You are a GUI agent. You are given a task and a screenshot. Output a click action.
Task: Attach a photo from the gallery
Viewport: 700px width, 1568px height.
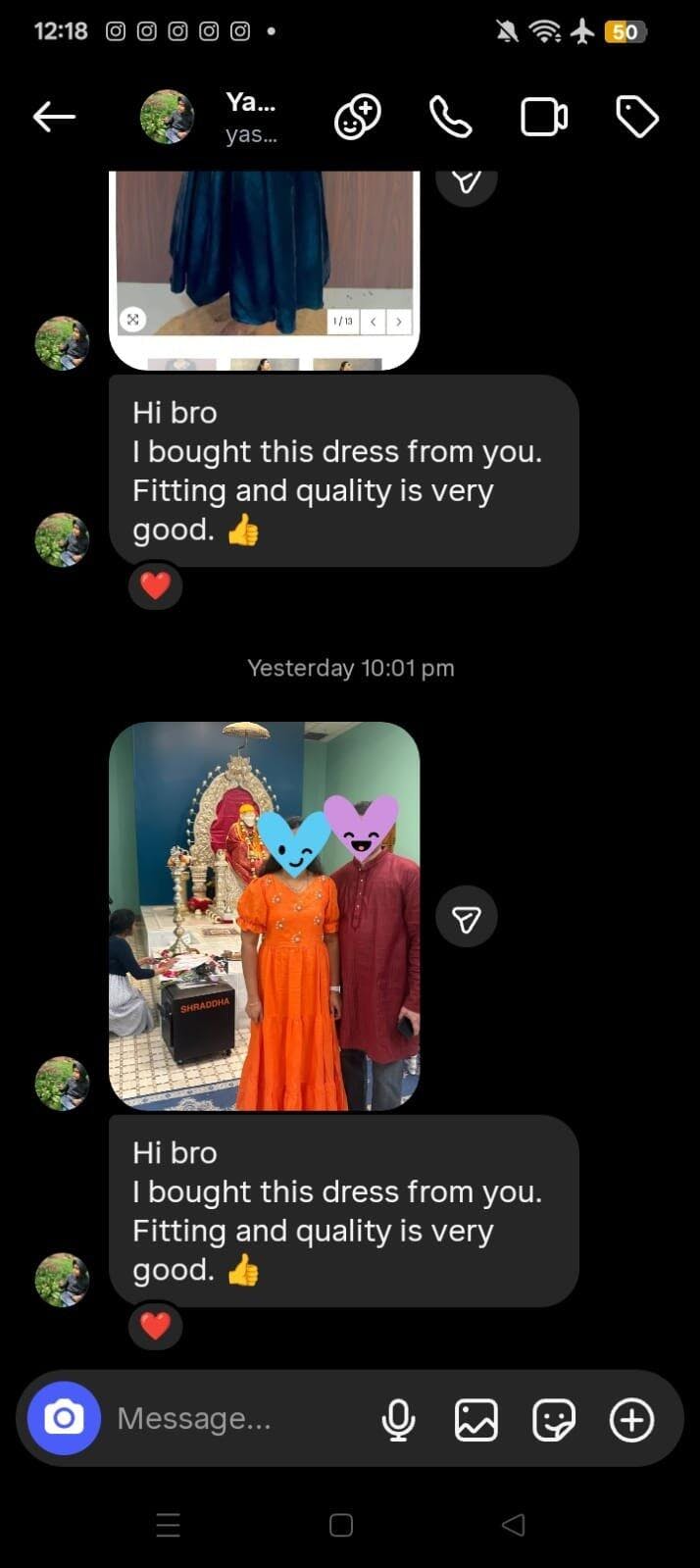coord(476,1419)
